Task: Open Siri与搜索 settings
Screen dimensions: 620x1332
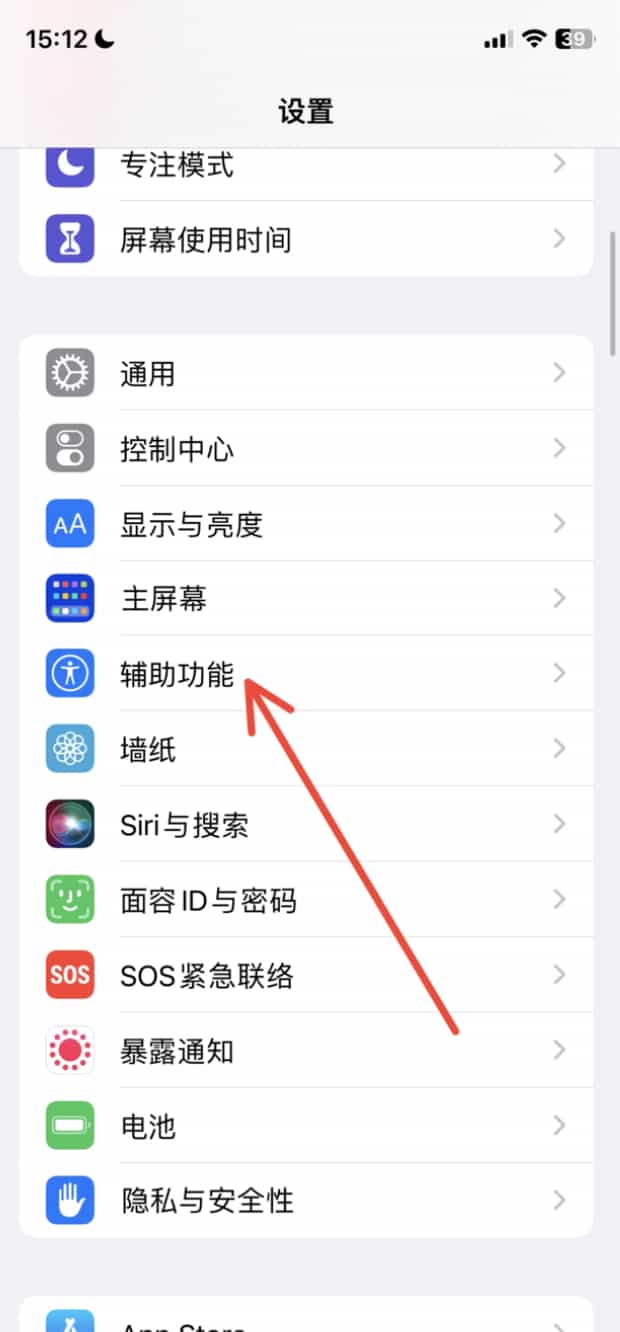Action: pyautogui.click(x=305, y=825)
